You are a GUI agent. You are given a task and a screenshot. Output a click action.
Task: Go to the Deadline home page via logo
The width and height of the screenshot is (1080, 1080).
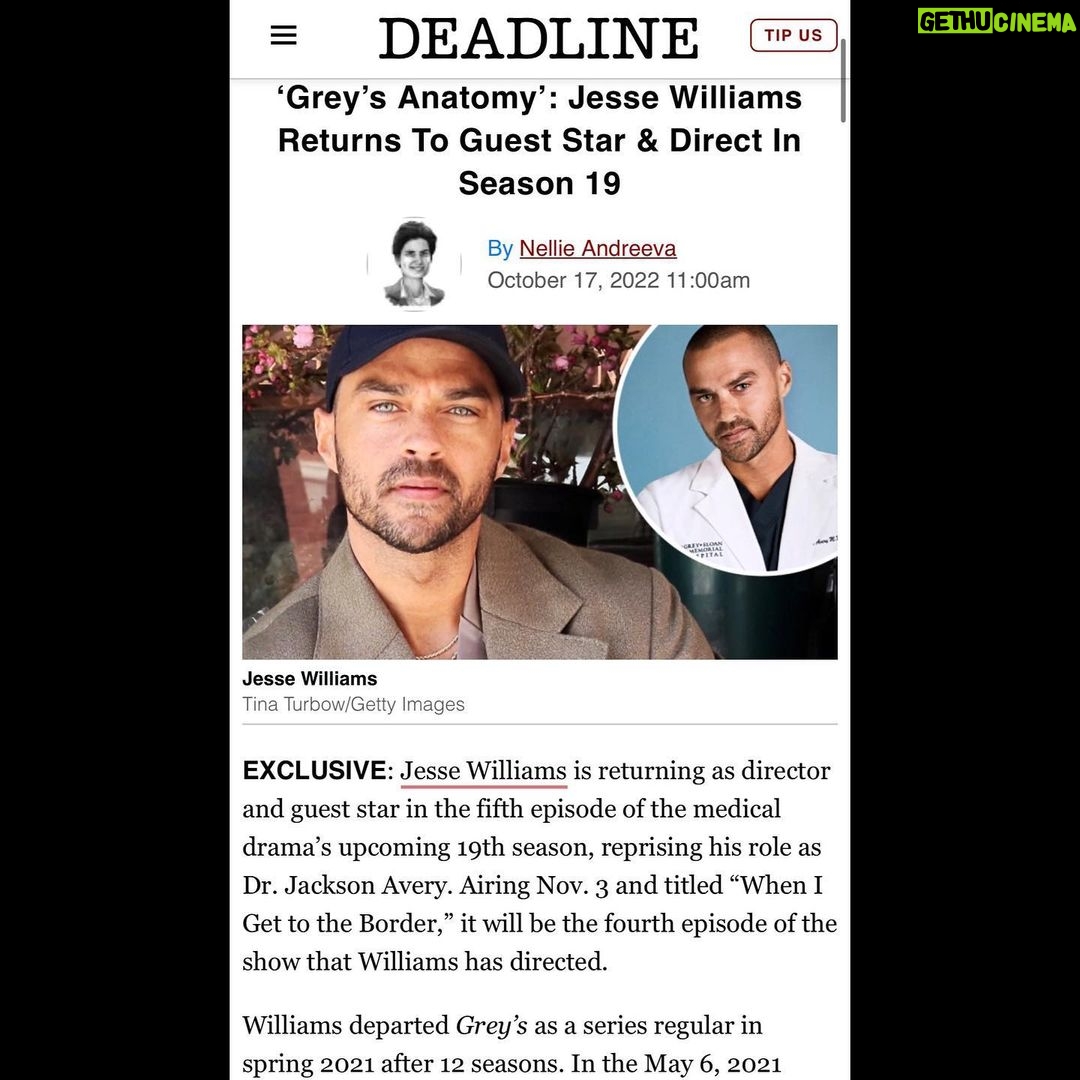[538, 39]
